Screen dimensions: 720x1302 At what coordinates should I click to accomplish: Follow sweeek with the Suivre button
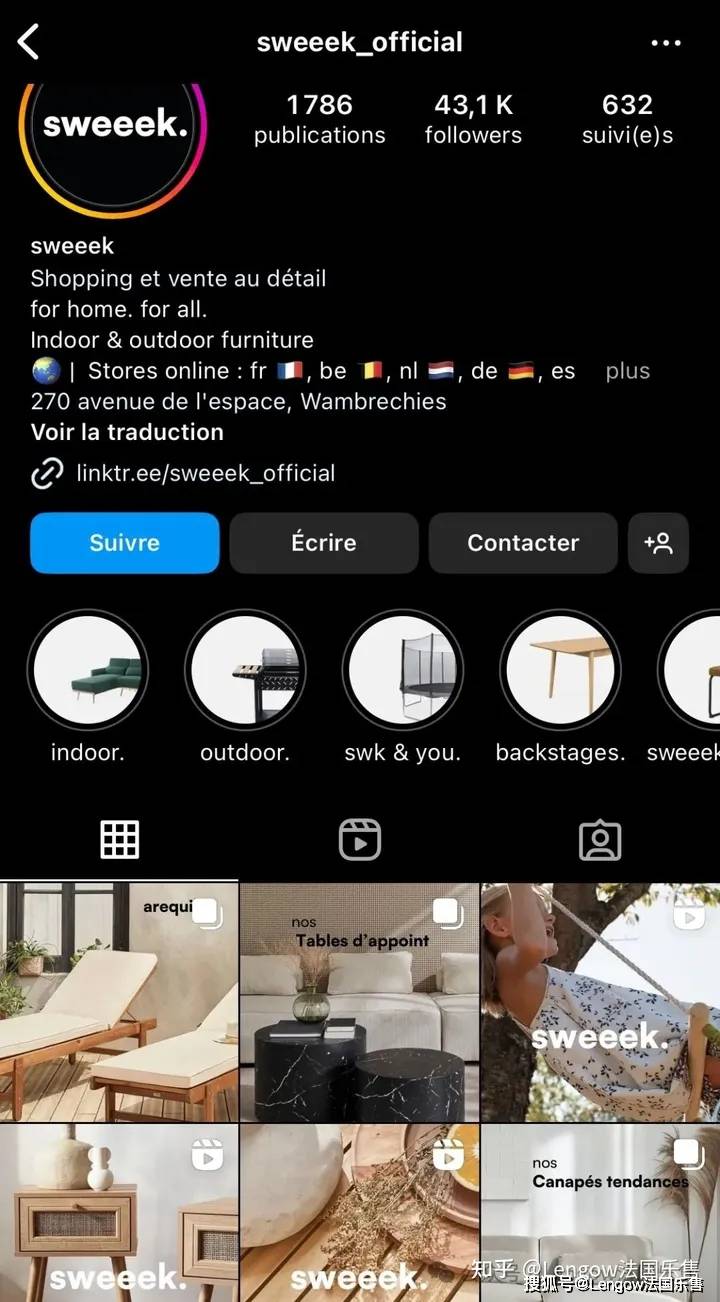click(x=125, y=543)
